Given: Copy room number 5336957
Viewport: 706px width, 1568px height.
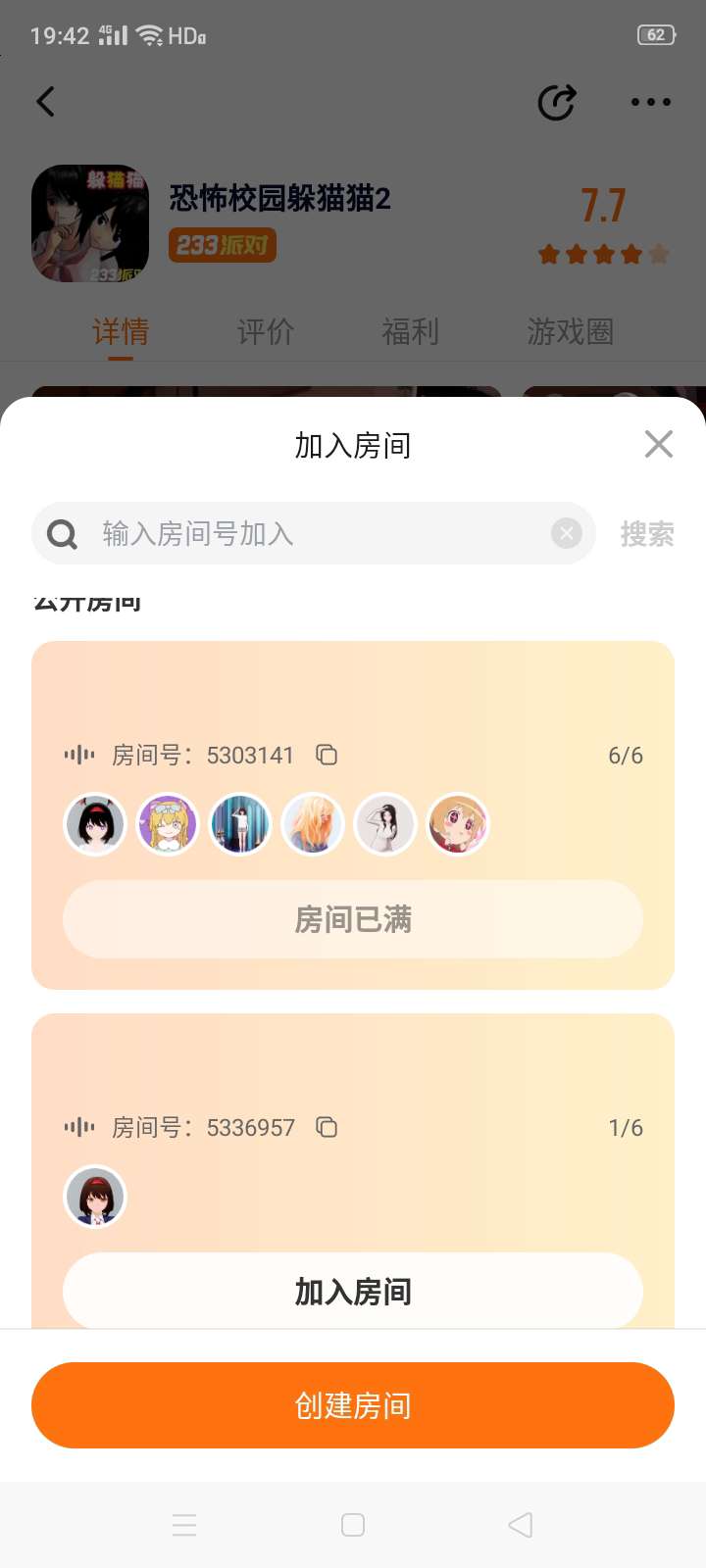Looking at the screenshot, I should [327, 1127].
